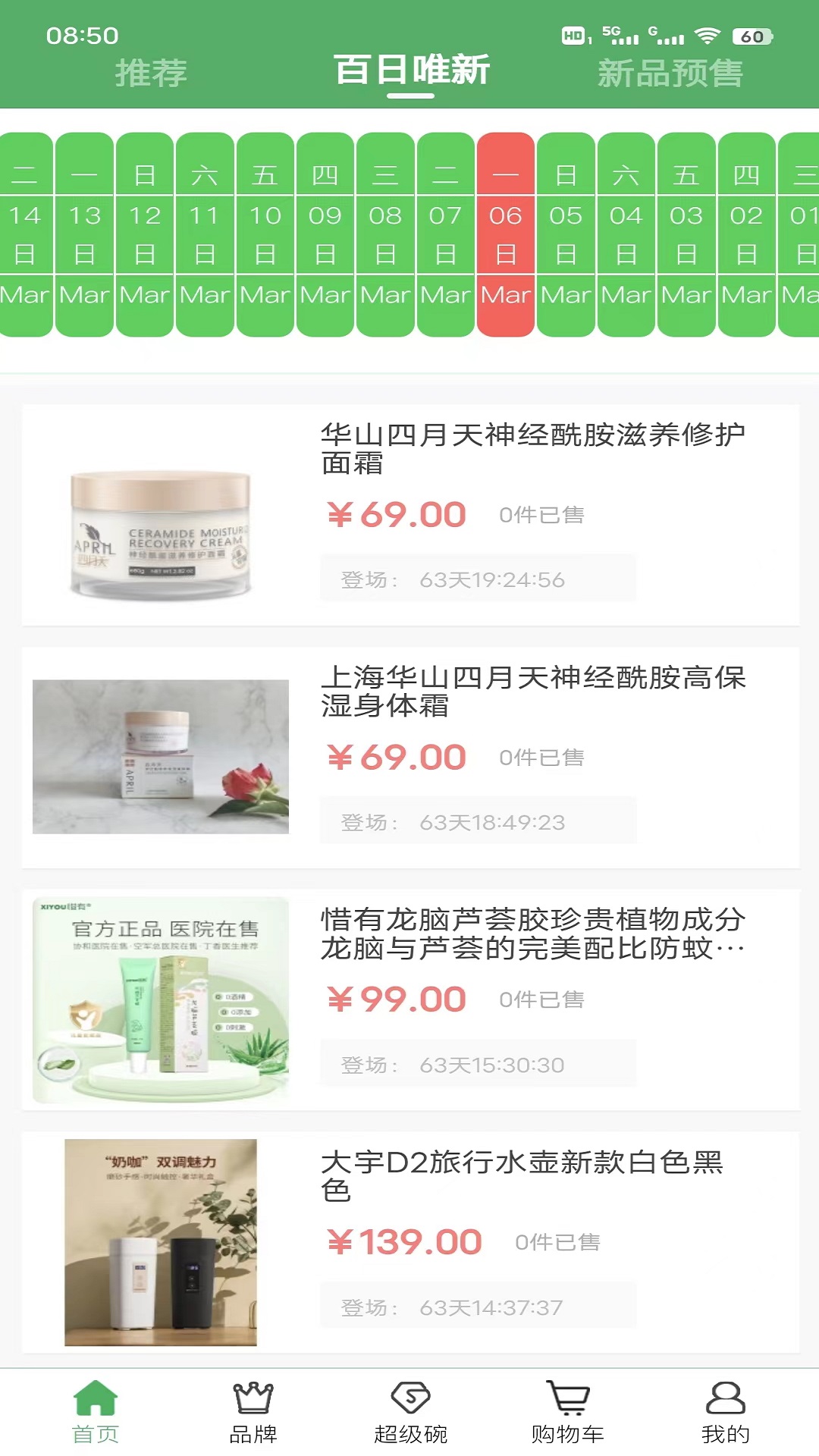
Task: Switch to the 新品预售 tab
Action: [x=670, y=72]
